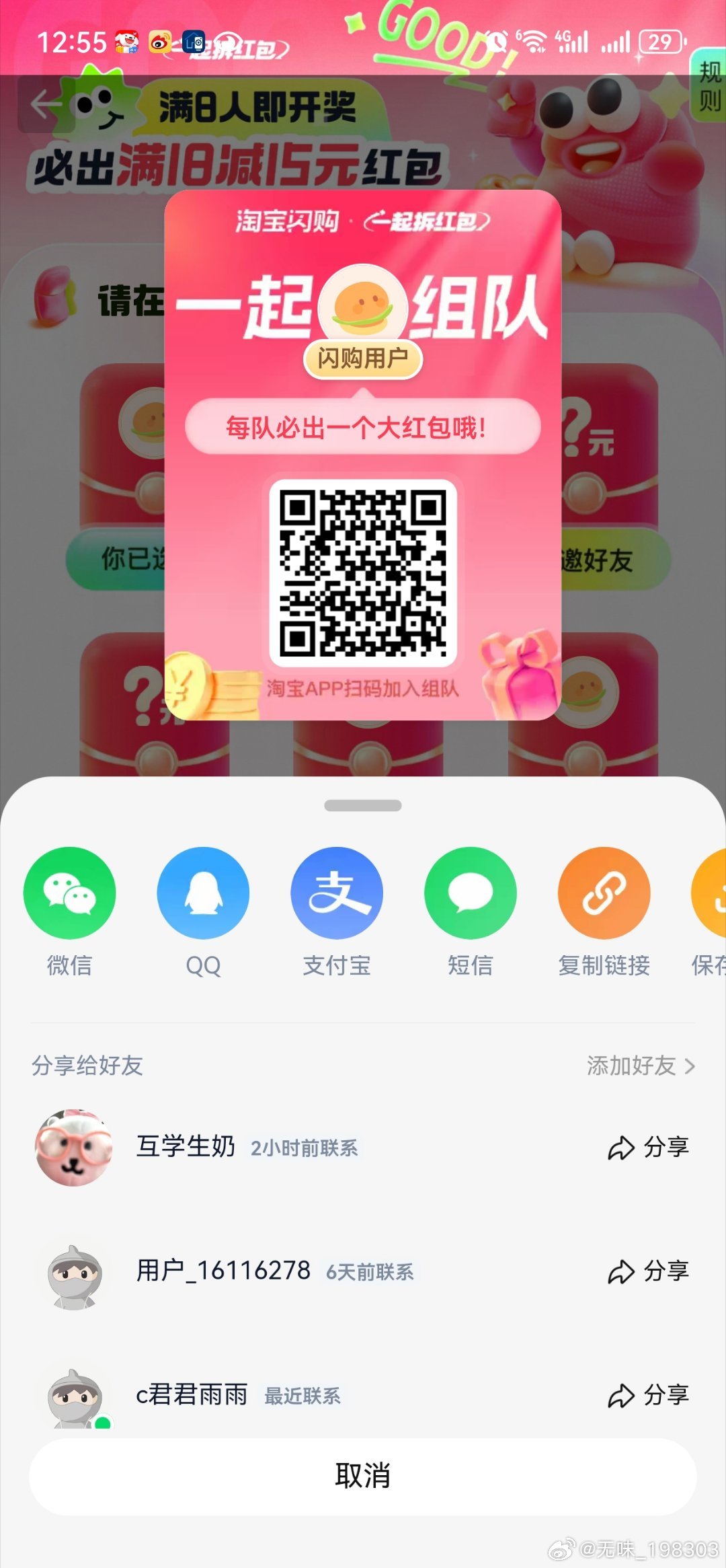Image resolution: width=726 pixels, height=1568 pixels.
Task: Share with 用户_16116278
Action: pos(648,1271)
